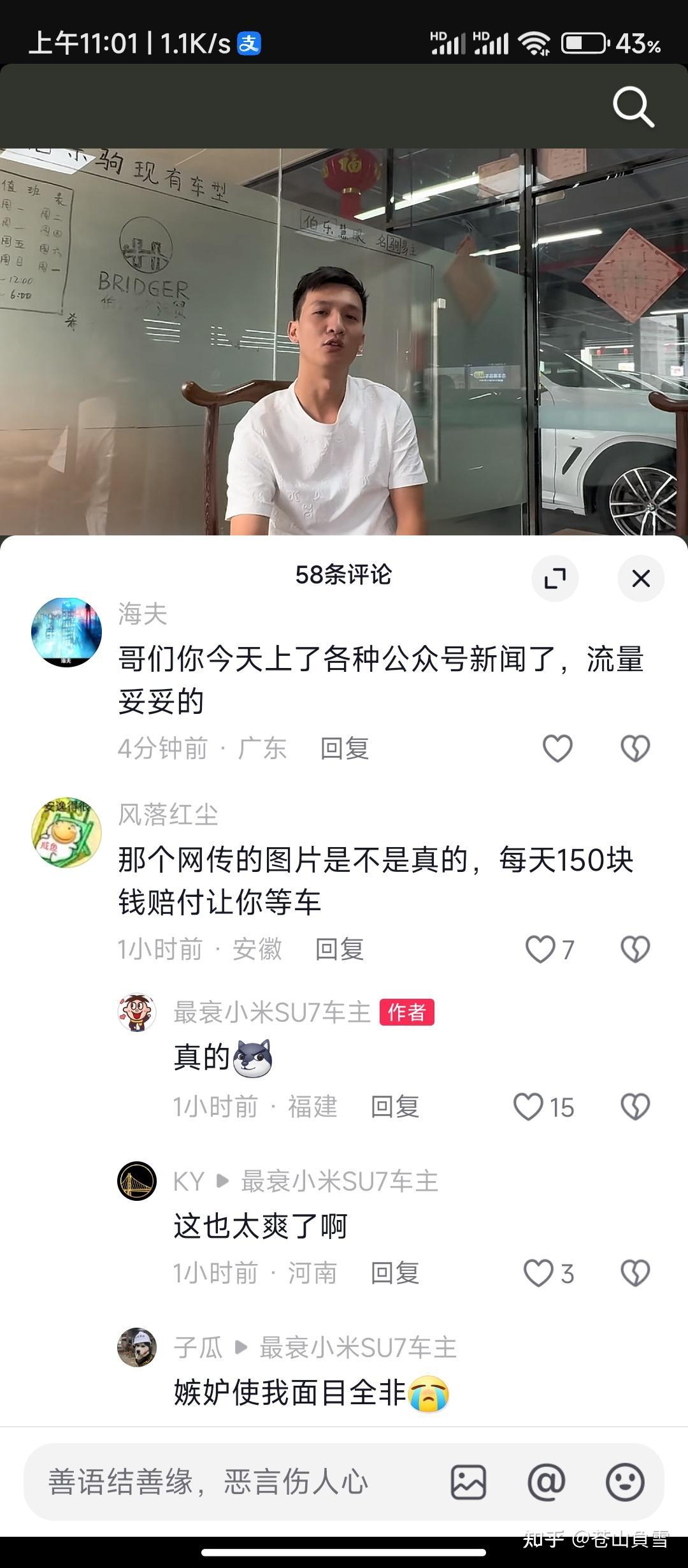The width and height of the screenshot is (688, 1568).
Task: Open search via the magnifier icon
Action: [x=633, y=107]
